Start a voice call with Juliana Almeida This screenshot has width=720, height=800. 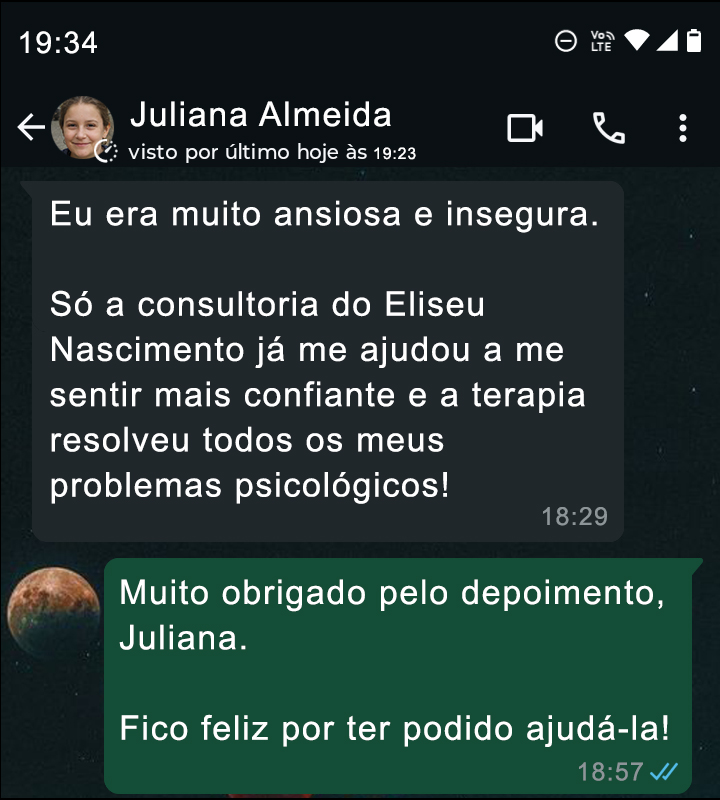608,128
